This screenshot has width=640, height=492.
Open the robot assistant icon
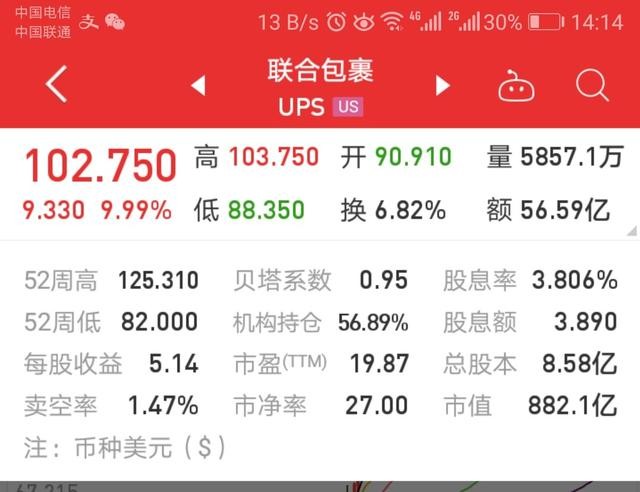518,86
